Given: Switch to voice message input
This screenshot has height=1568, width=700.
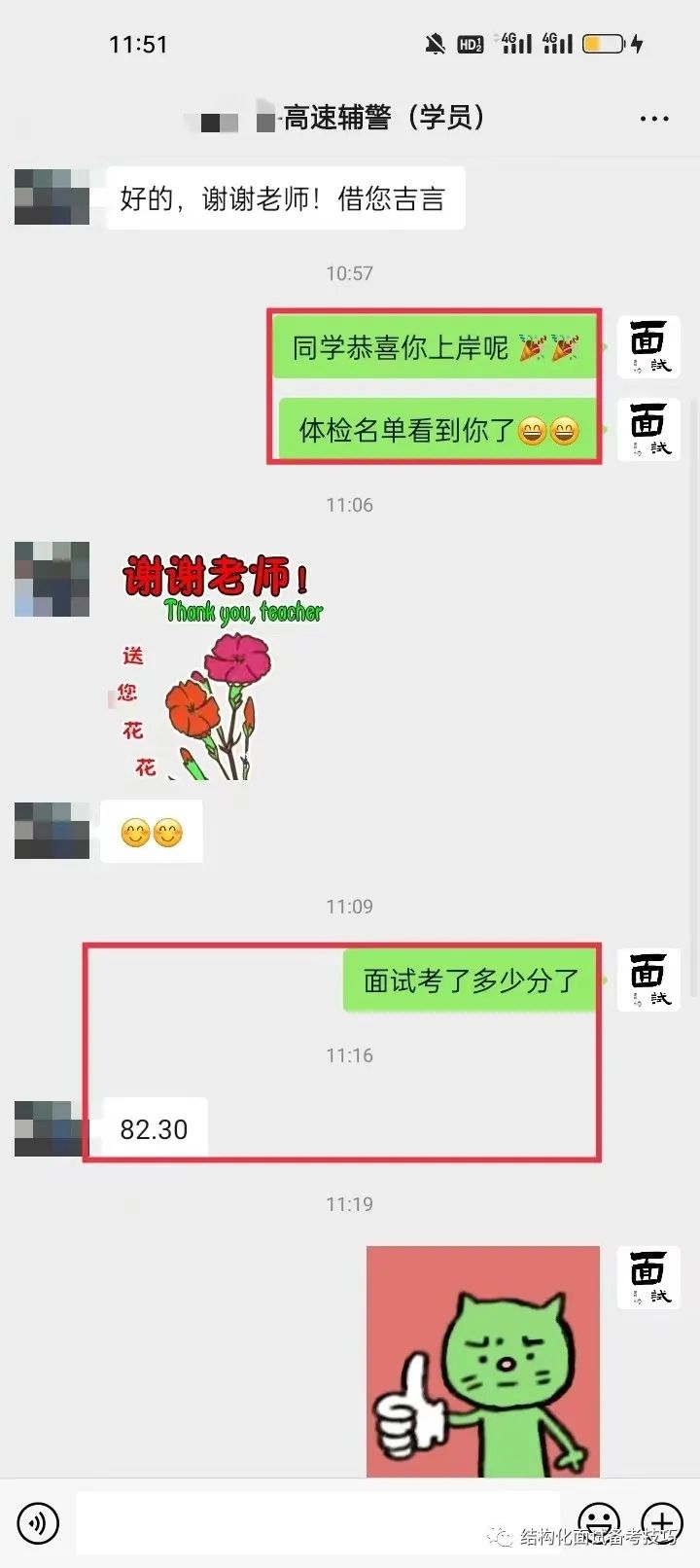Looking at the screenshot, I should pyautogui.click(x=38, y=1522).
